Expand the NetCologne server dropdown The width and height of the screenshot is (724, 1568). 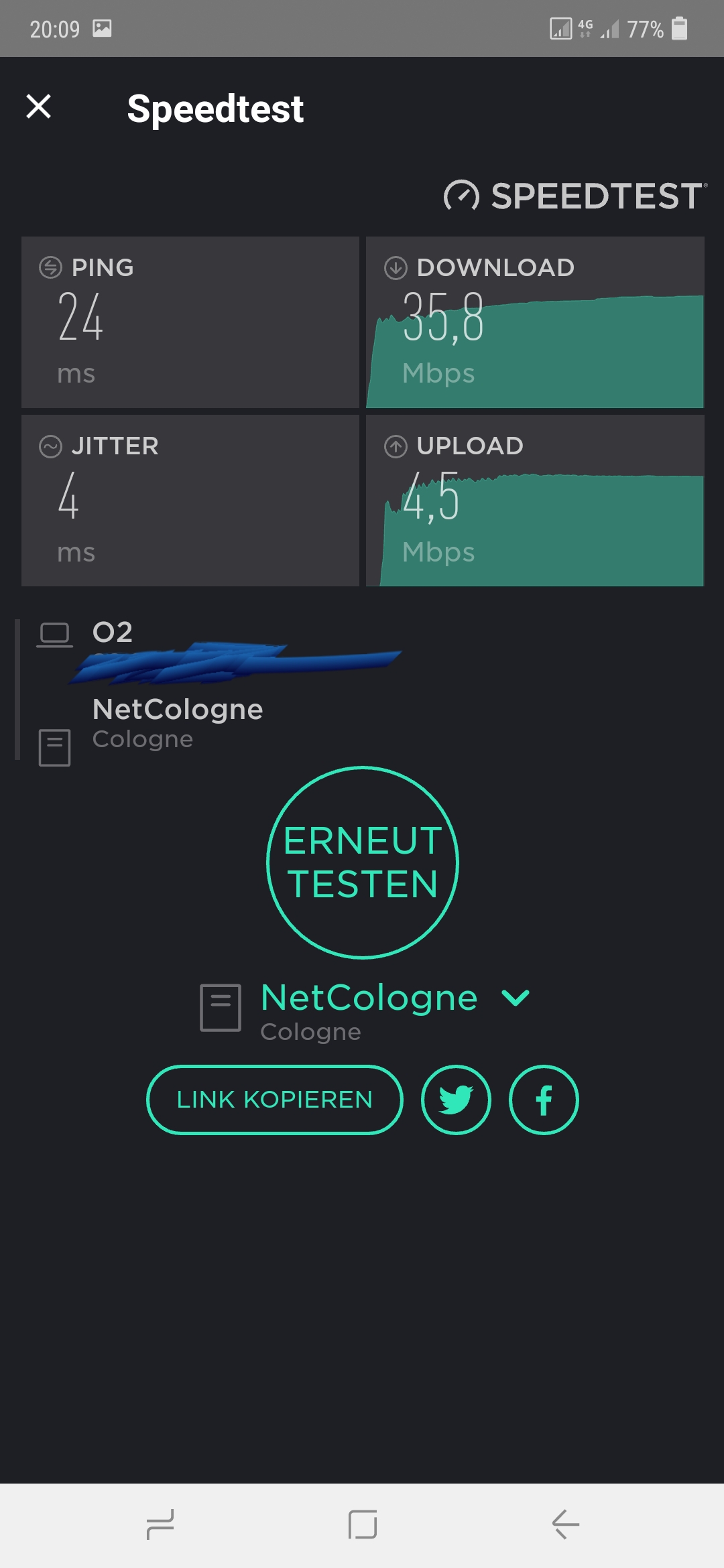(515, 998)
